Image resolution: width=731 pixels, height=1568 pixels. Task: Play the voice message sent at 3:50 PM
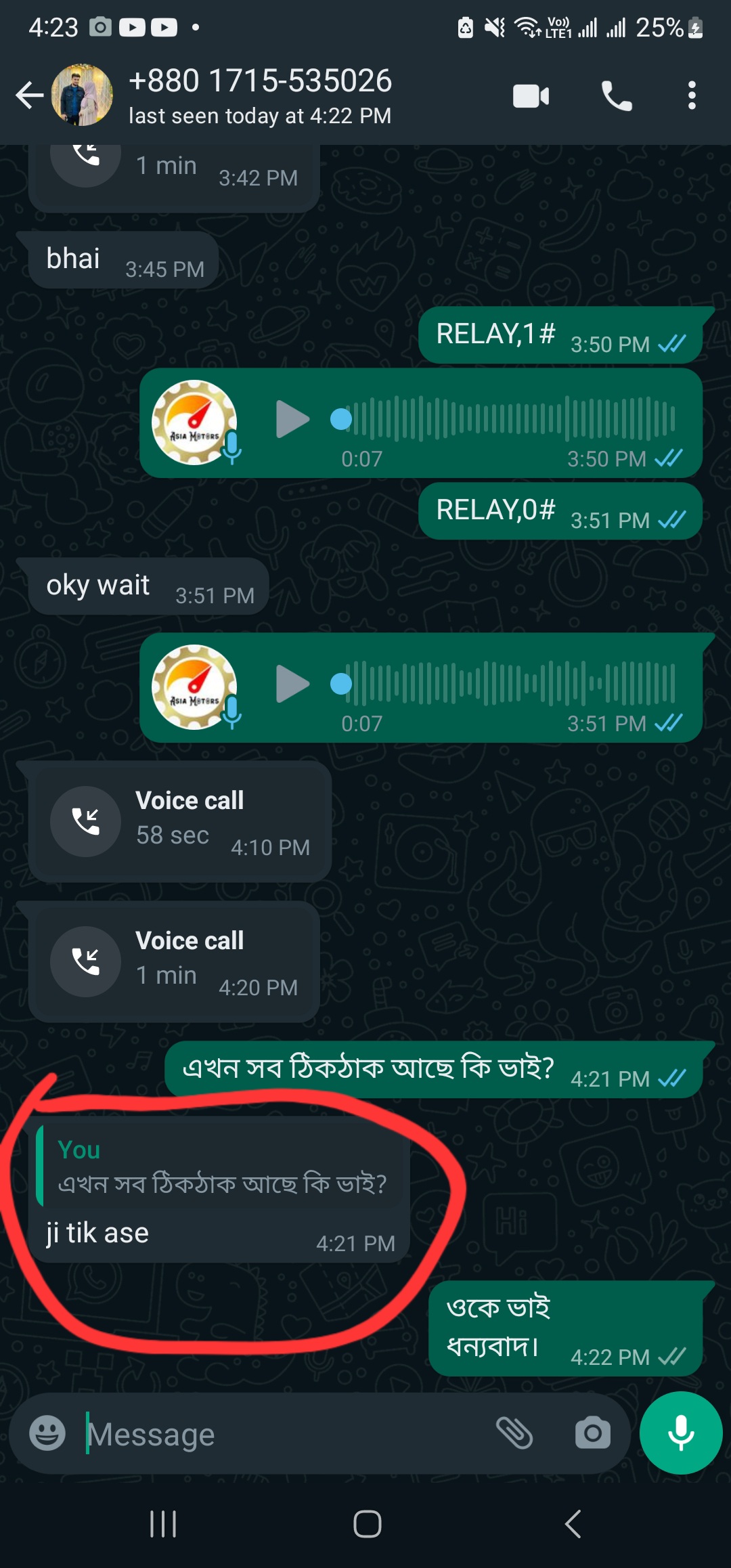tap(292, 420)
